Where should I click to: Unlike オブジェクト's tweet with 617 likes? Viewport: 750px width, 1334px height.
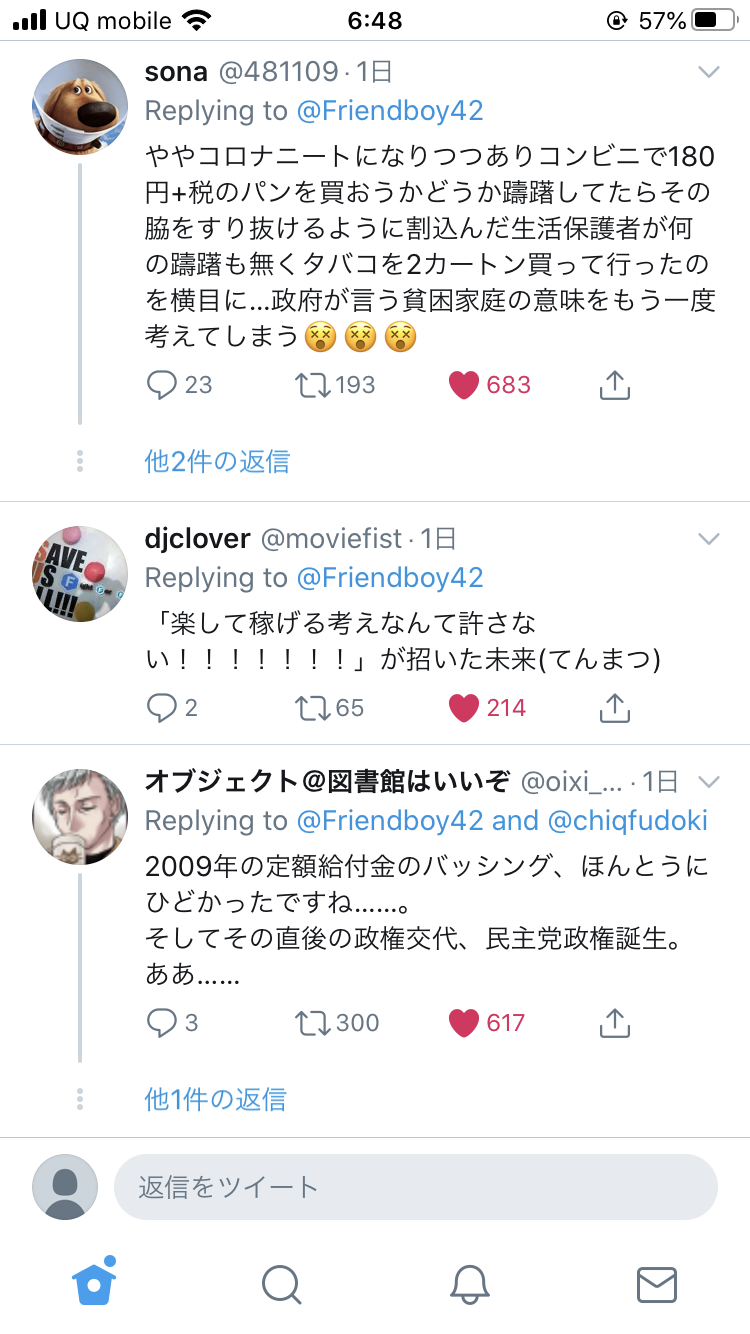[464, 1022]
